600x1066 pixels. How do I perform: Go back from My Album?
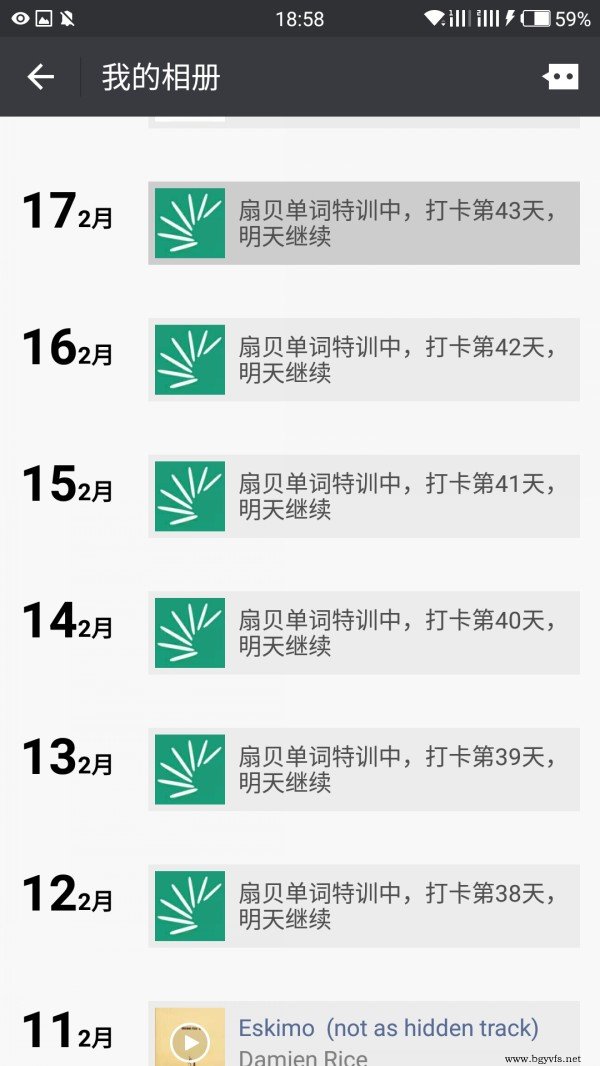[x=40, y=77]
